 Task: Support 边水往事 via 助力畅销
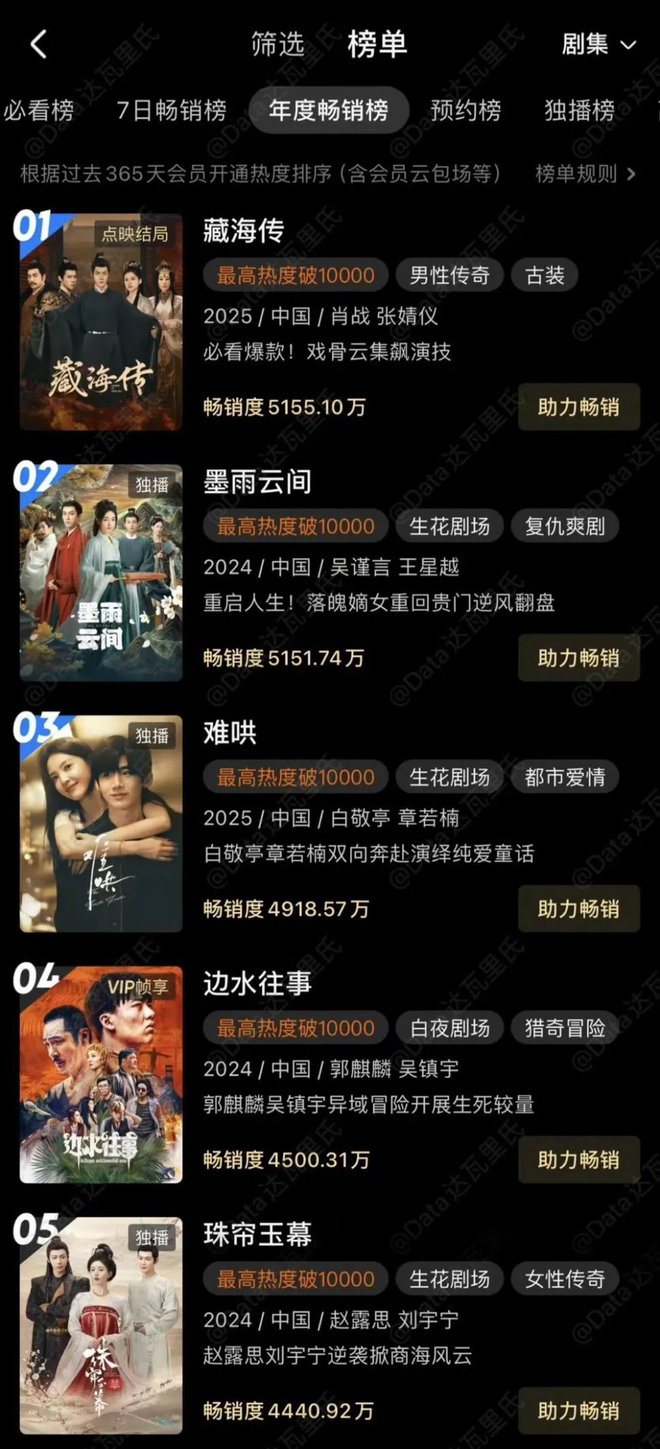coord(578,1160)
